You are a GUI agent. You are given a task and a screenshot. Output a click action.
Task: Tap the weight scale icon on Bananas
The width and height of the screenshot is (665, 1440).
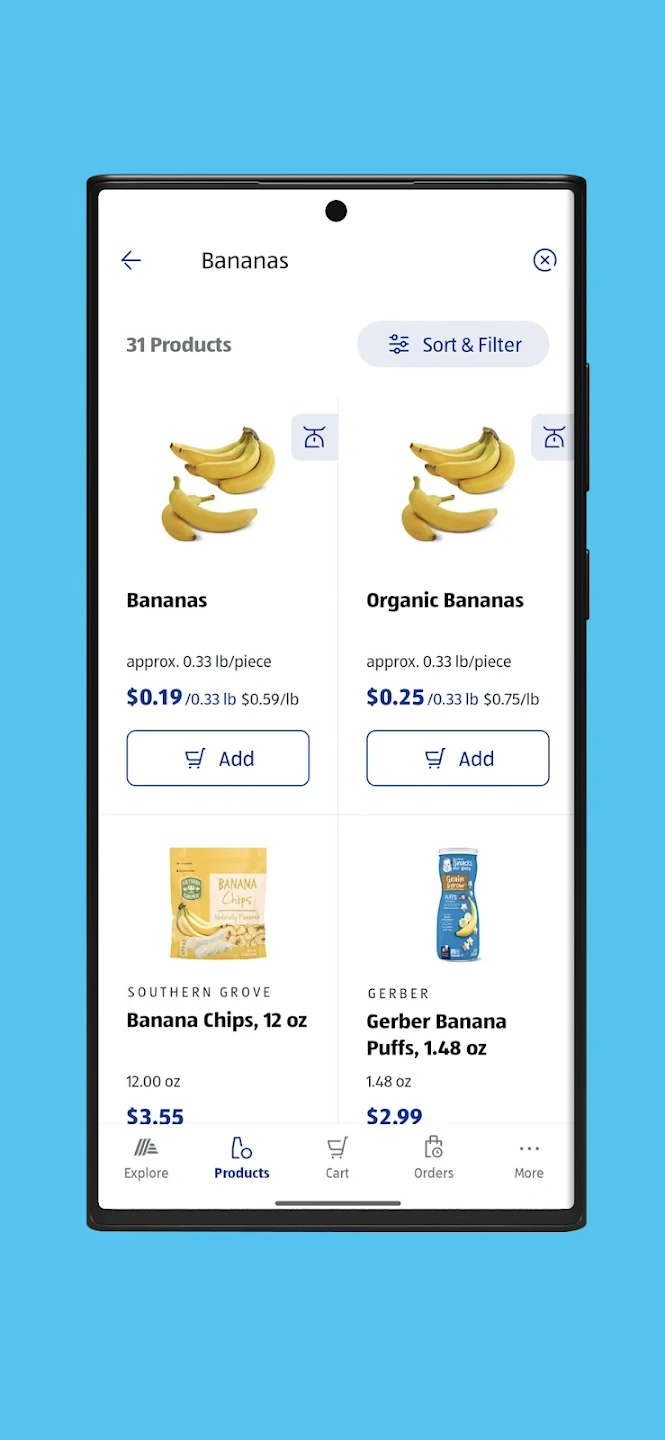pos(314,437)
